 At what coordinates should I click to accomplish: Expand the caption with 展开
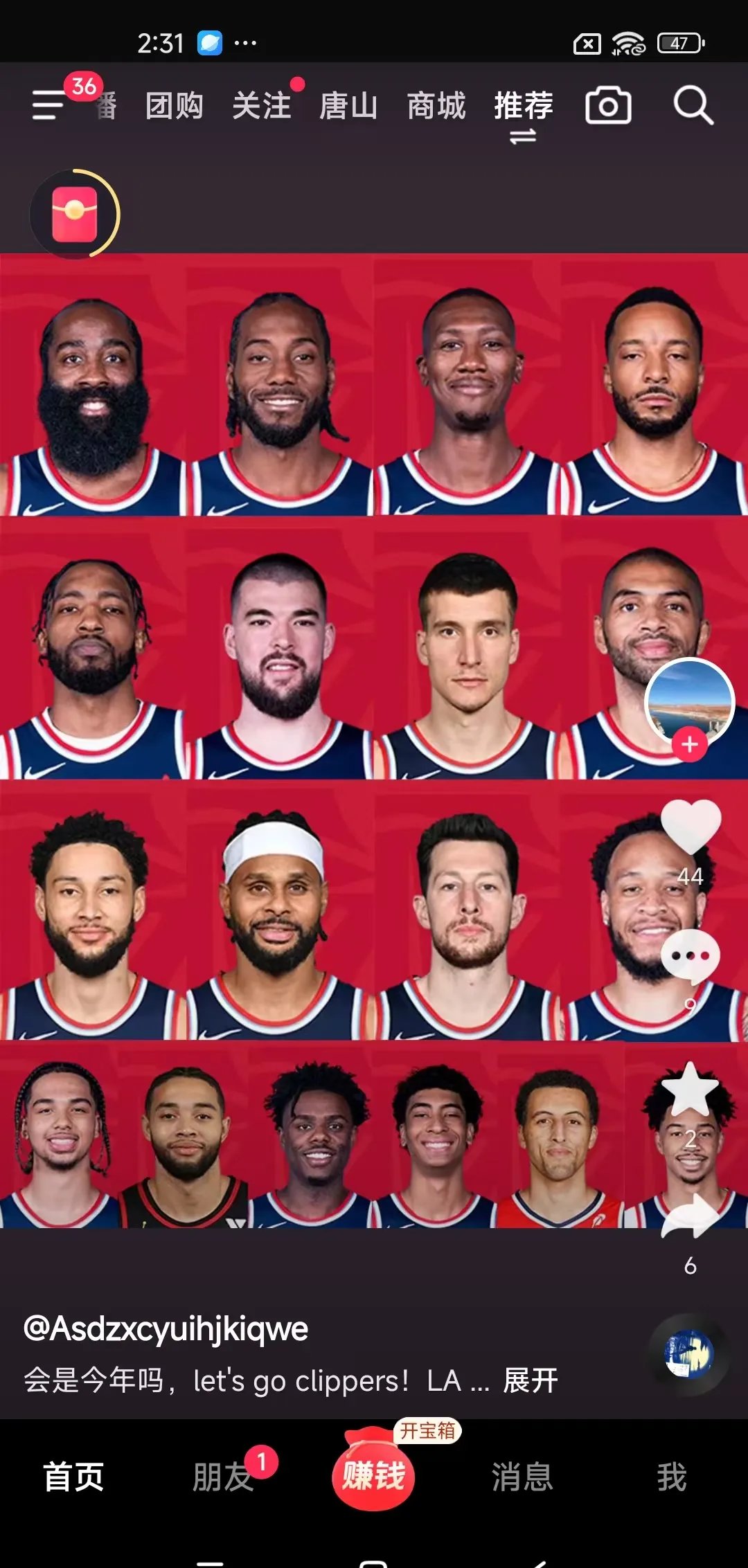(x=531, y=1380)
